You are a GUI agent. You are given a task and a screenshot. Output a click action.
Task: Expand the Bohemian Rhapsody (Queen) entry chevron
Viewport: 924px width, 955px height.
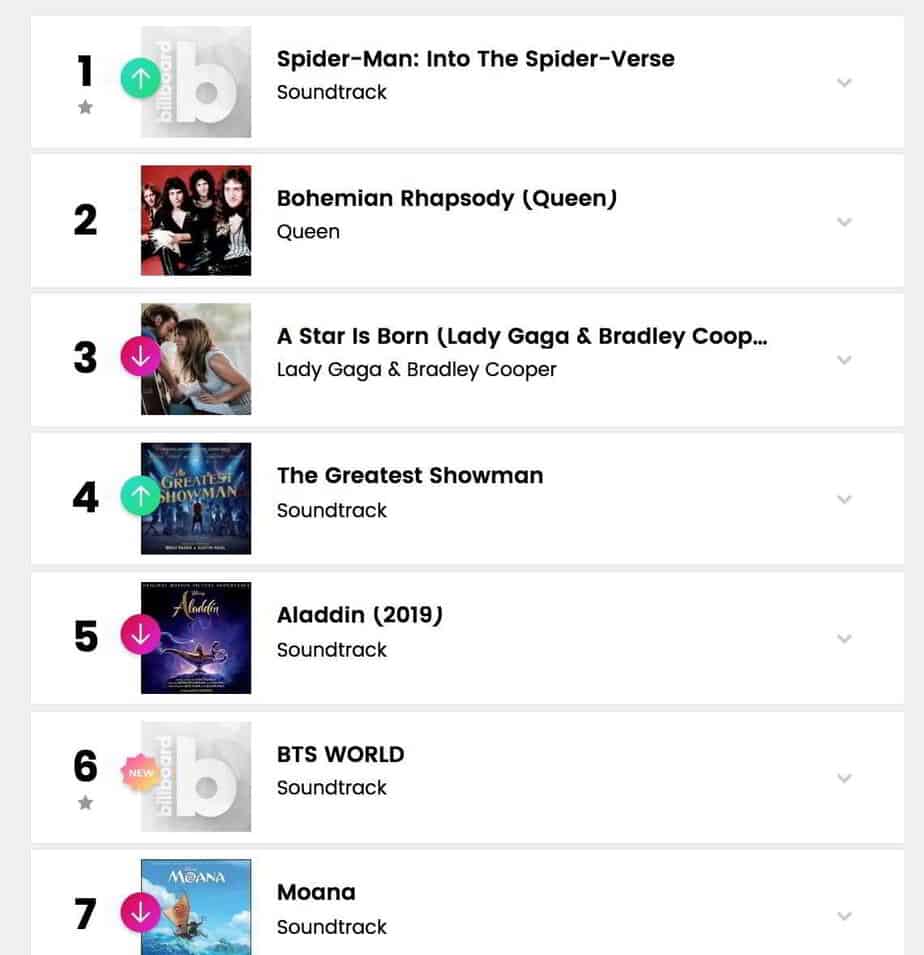(x=844, y=221)
